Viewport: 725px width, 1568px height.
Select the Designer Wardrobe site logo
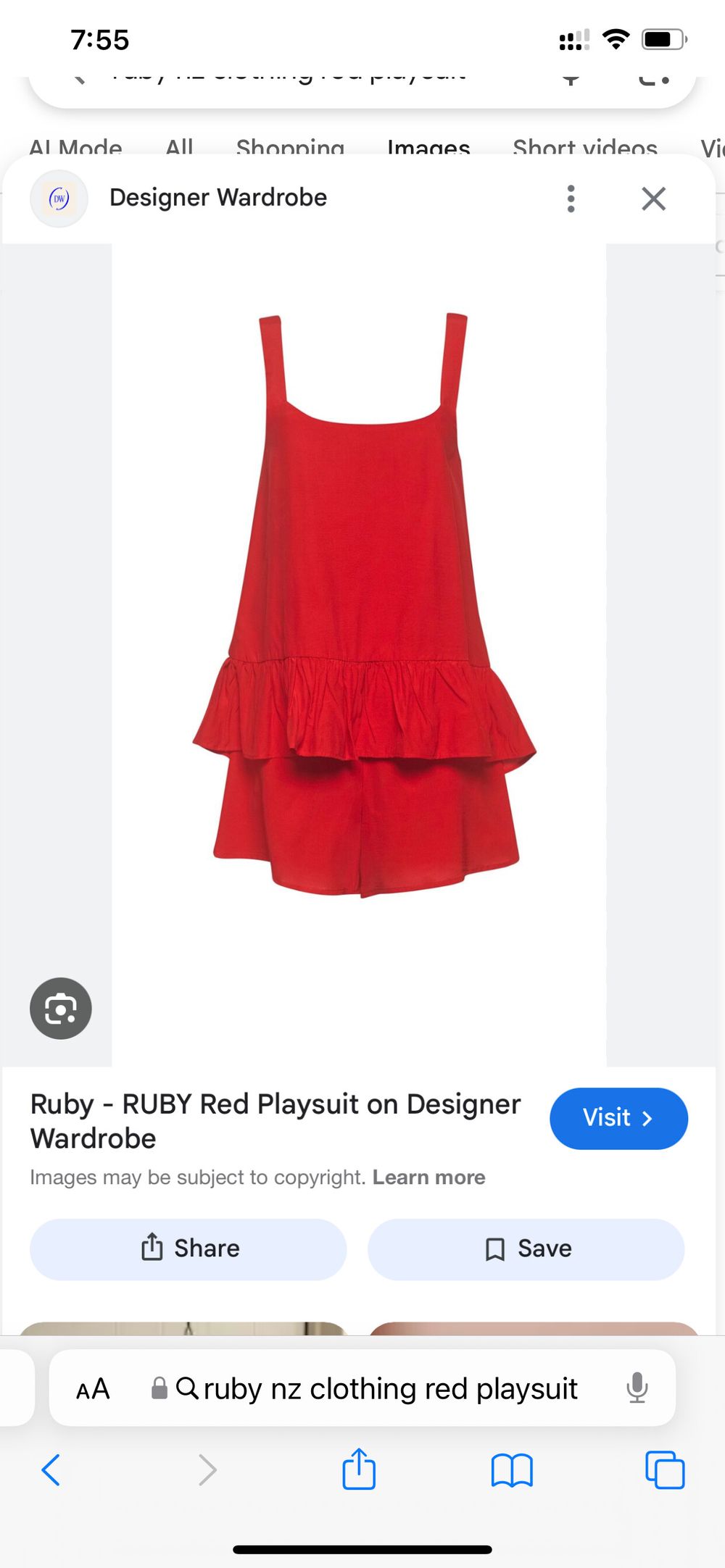59,198
